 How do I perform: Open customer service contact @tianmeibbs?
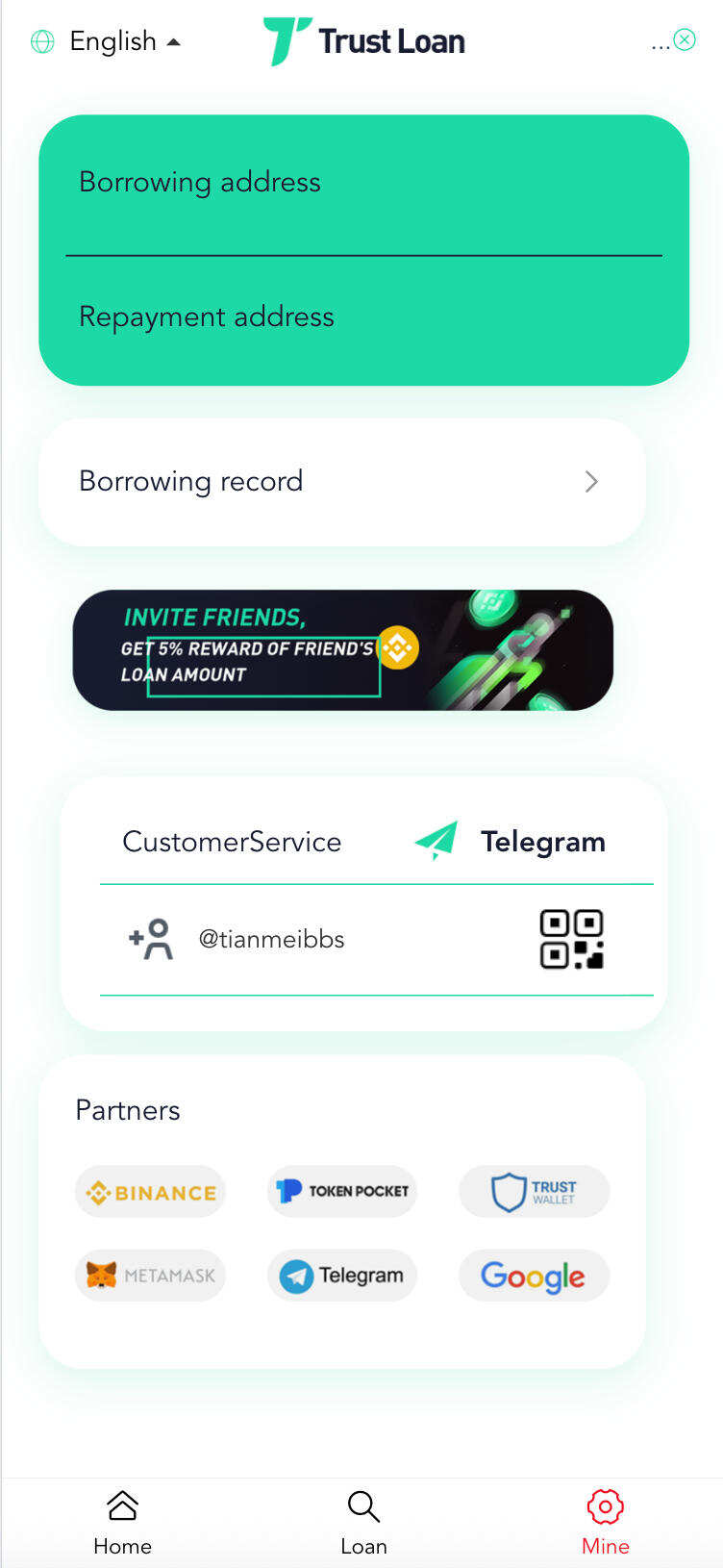coord(270,939)
